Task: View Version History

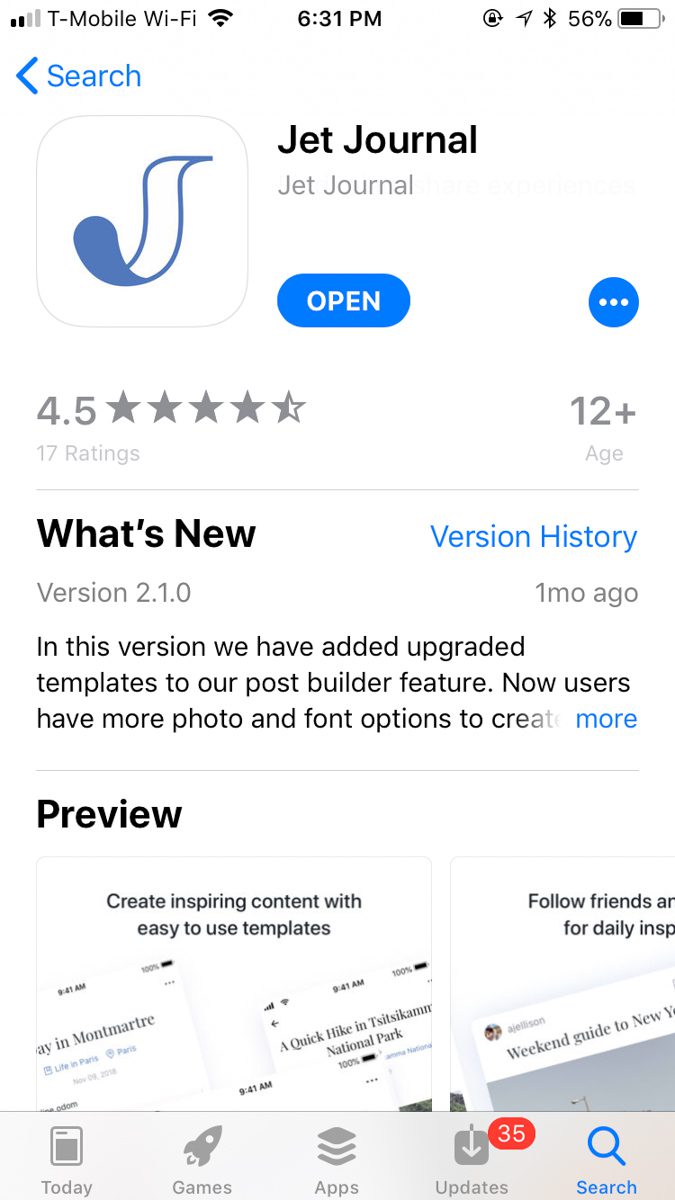Action: 533,537
